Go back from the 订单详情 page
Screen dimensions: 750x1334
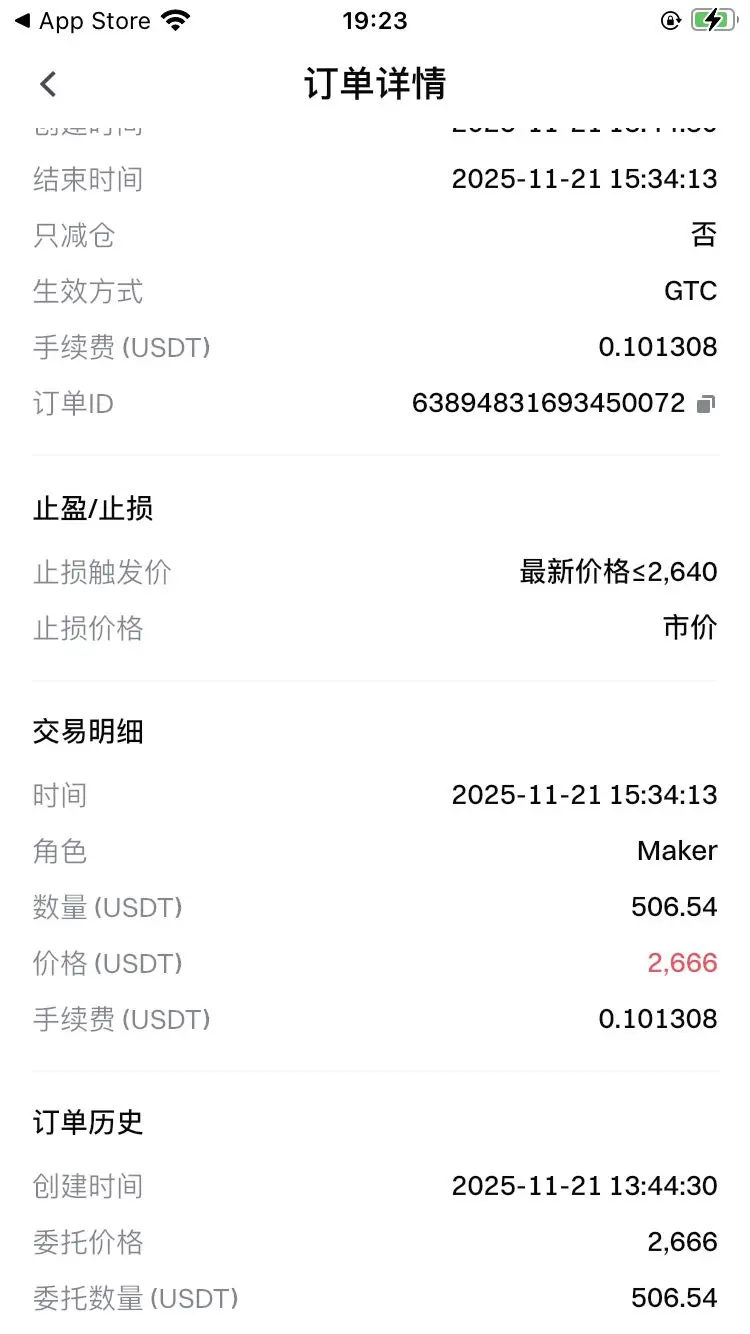pyautogui.click(x=48, y=84)
